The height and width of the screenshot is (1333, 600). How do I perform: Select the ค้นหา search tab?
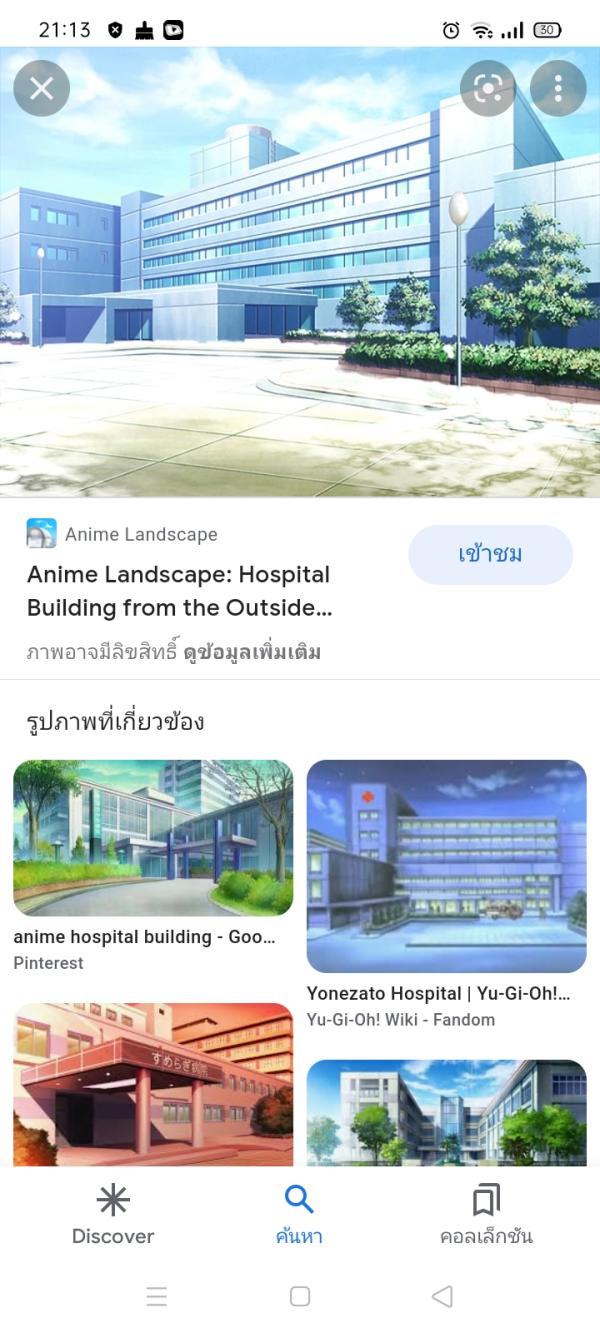pyautogui.click(x=299, y=1214)
